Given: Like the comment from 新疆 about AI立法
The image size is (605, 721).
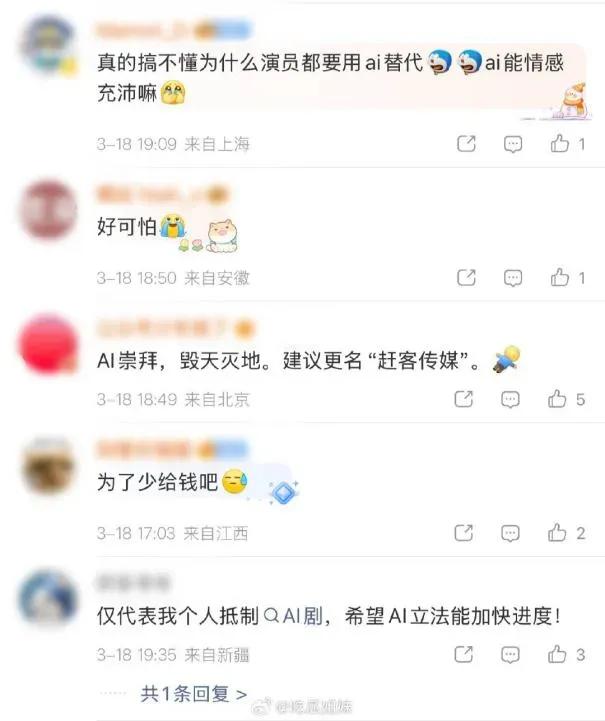Looking at the screenshot, I should [559, 655].
